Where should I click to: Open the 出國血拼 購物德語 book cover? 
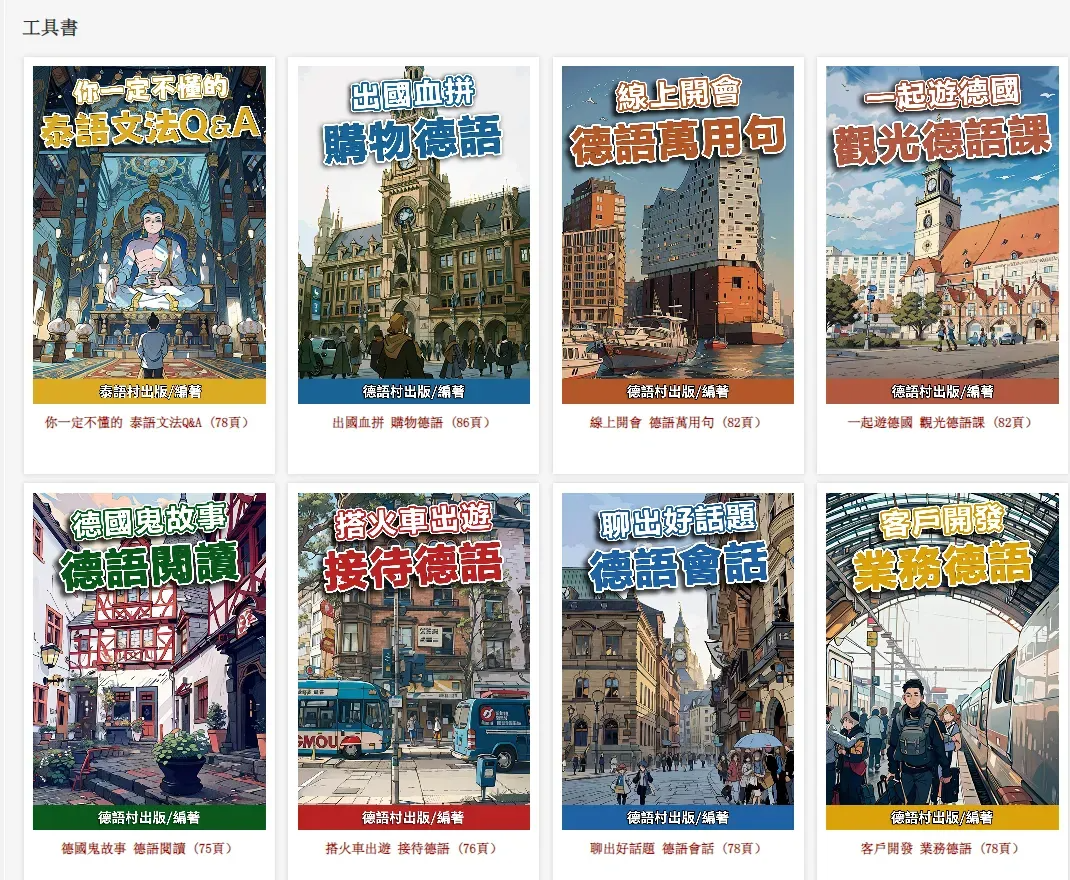pyautogui.click(x=414, y=235)
